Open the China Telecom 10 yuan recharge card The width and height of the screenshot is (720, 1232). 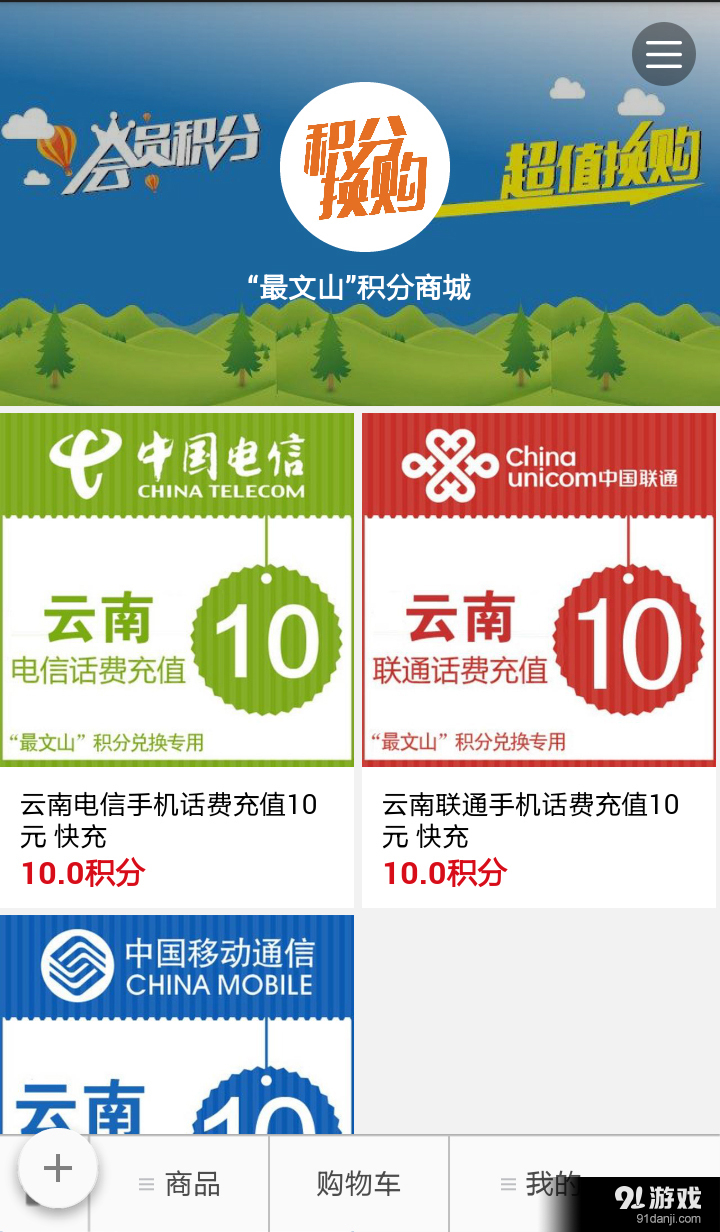[177, 640]
